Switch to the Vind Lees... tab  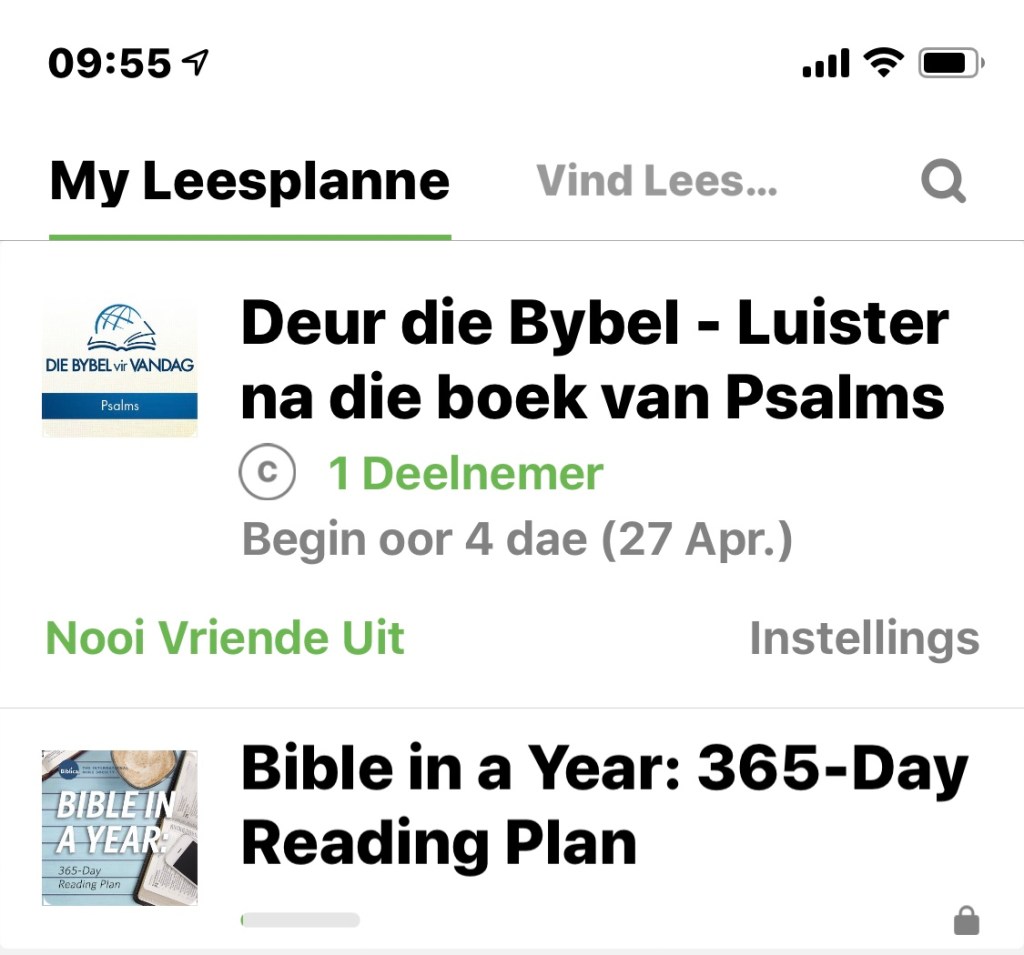pyautogui.click(x=656, y=182)
